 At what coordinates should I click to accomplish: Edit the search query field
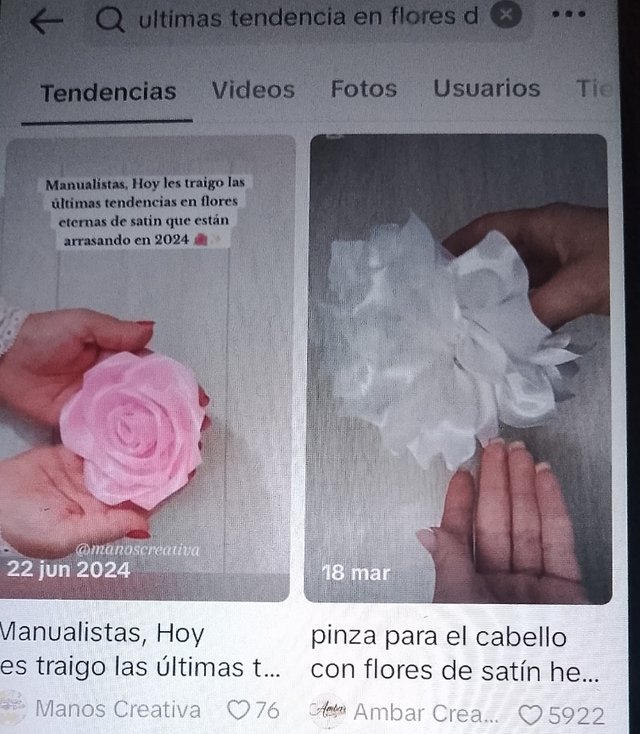pos(300,18)
